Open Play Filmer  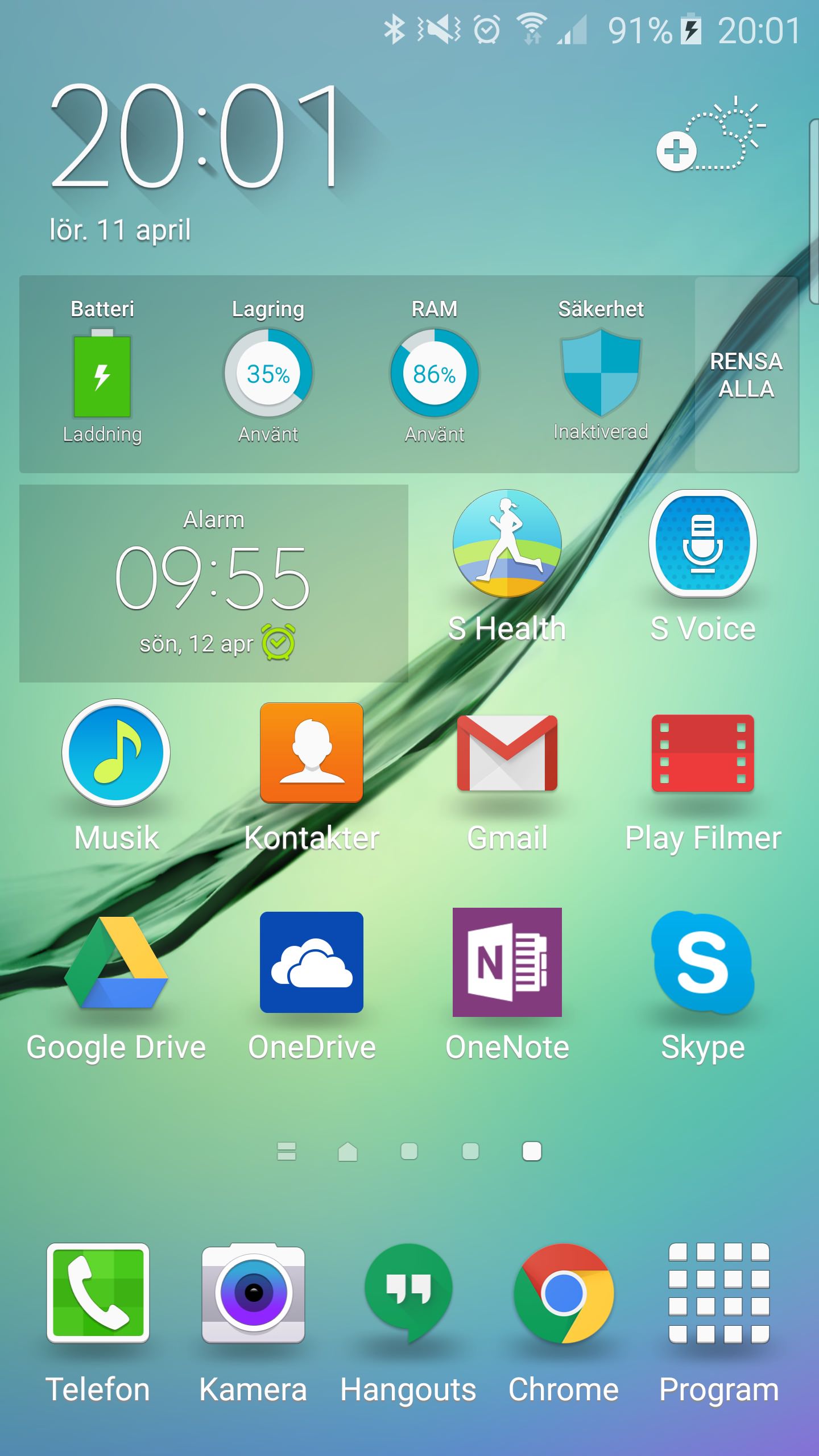[703, 753]
